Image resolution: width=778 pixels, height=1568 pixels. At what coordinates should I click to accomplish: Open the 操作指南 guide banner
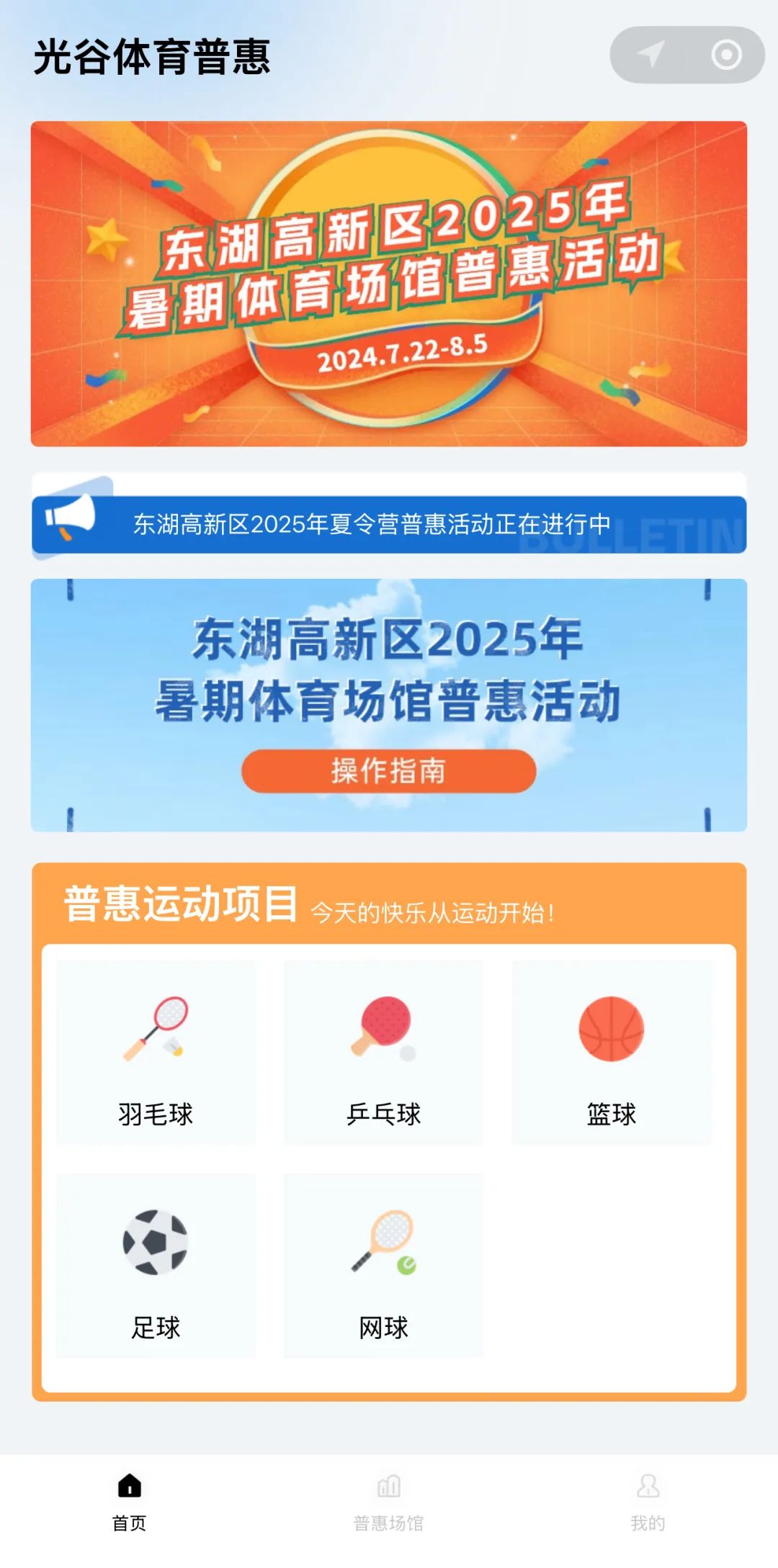[x=389, y=771]
